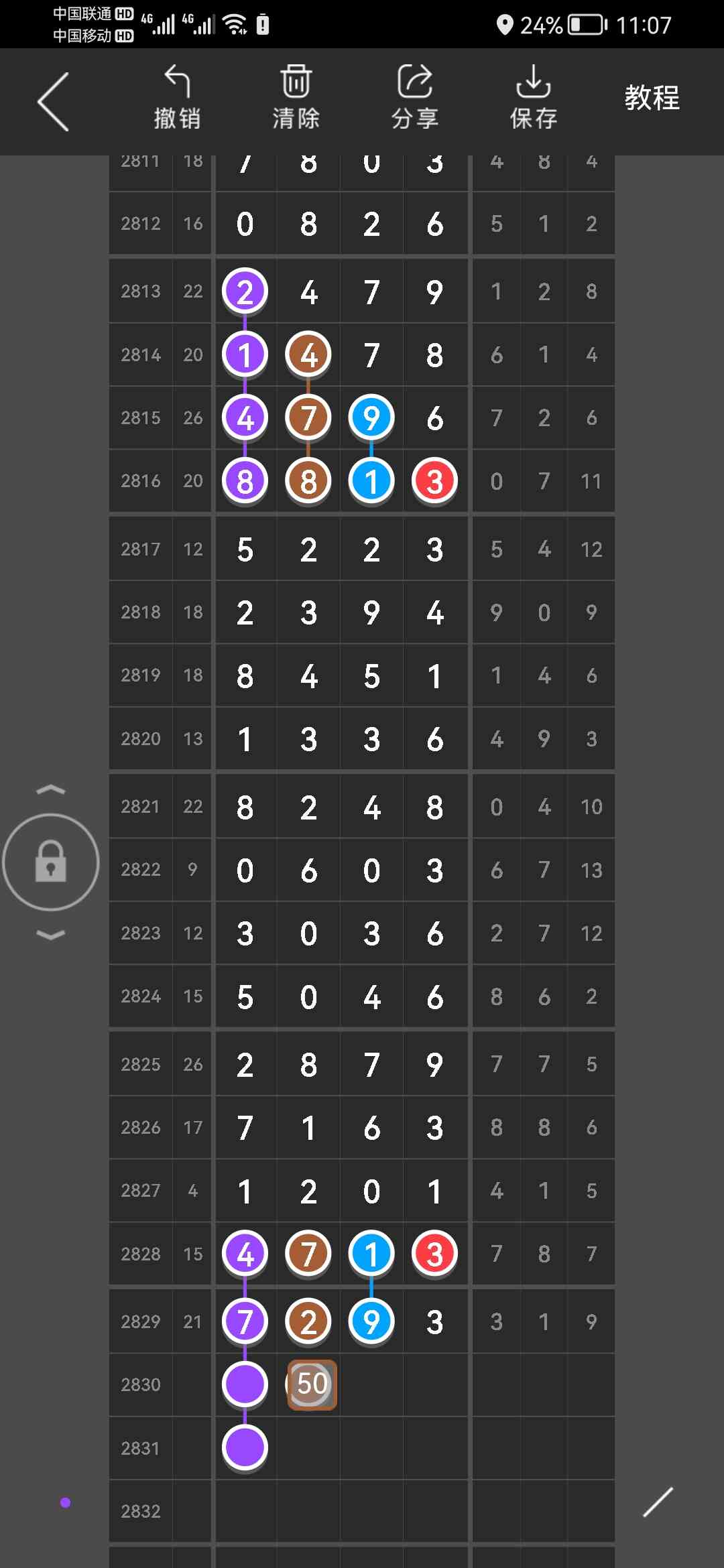724x1568 pixels.
Task: Select the line drawing tool
Action: (658, 1502)
